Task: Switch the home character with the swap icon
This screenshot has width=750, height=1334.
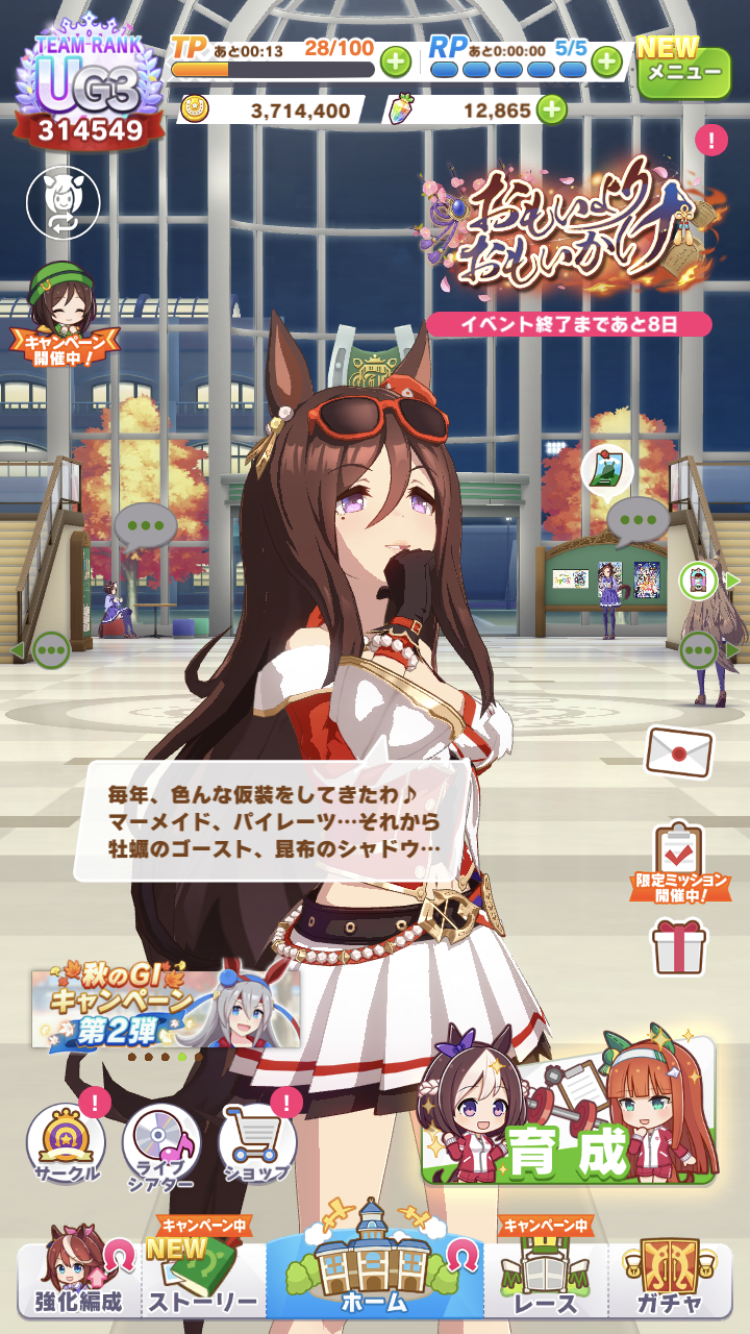Action: (x=63, y=203)
